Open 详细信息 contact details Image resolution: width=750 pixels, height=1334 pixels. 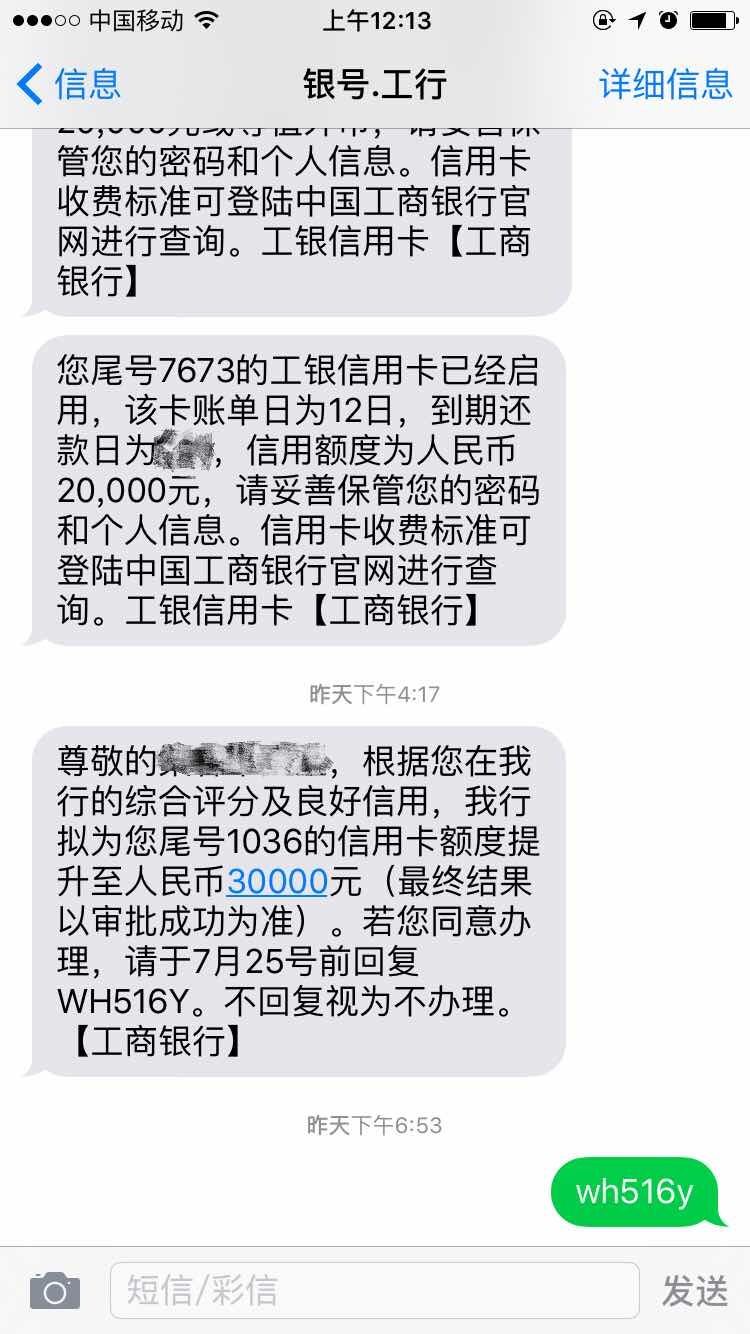[666, 86]
